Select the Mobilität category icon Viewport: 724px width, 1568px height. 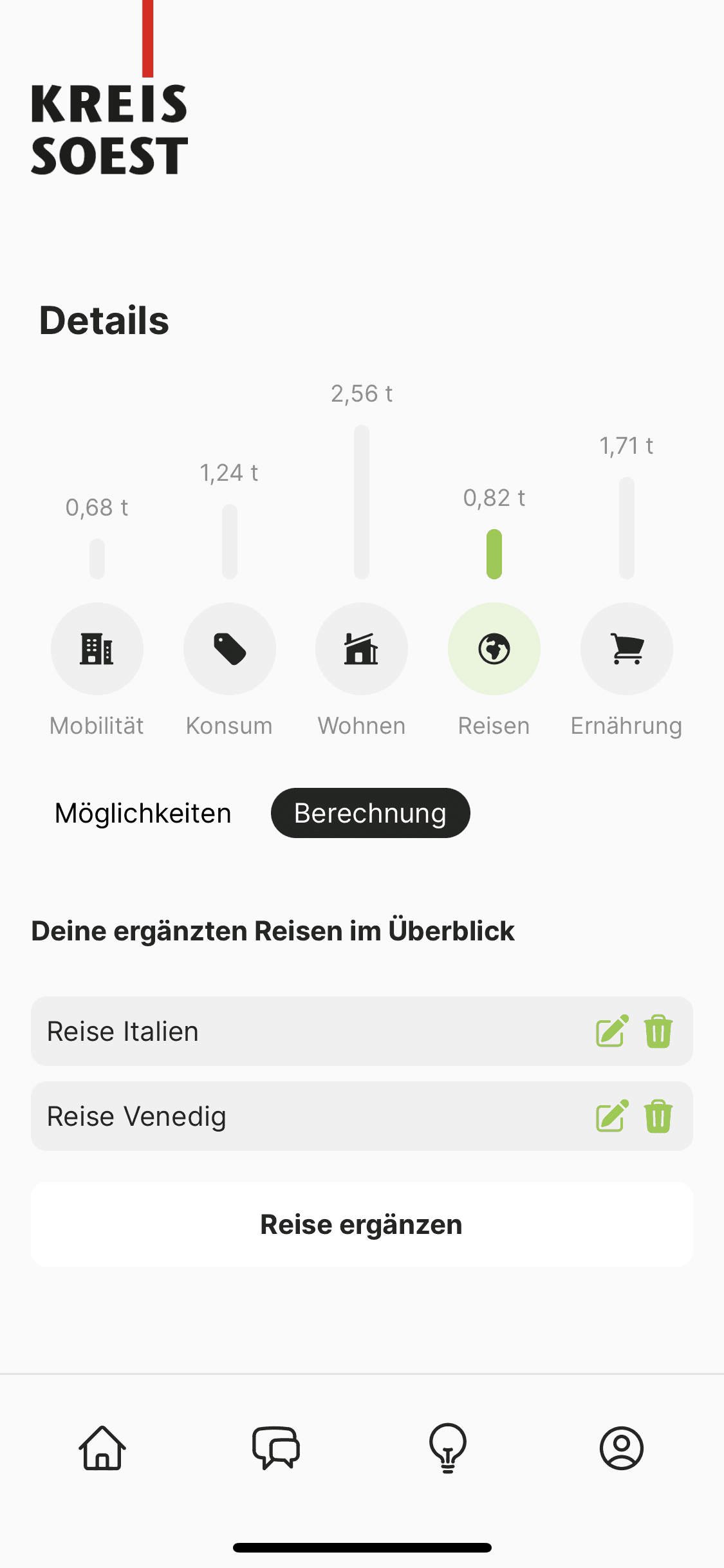pyautogui.click(x=97, y=648)
